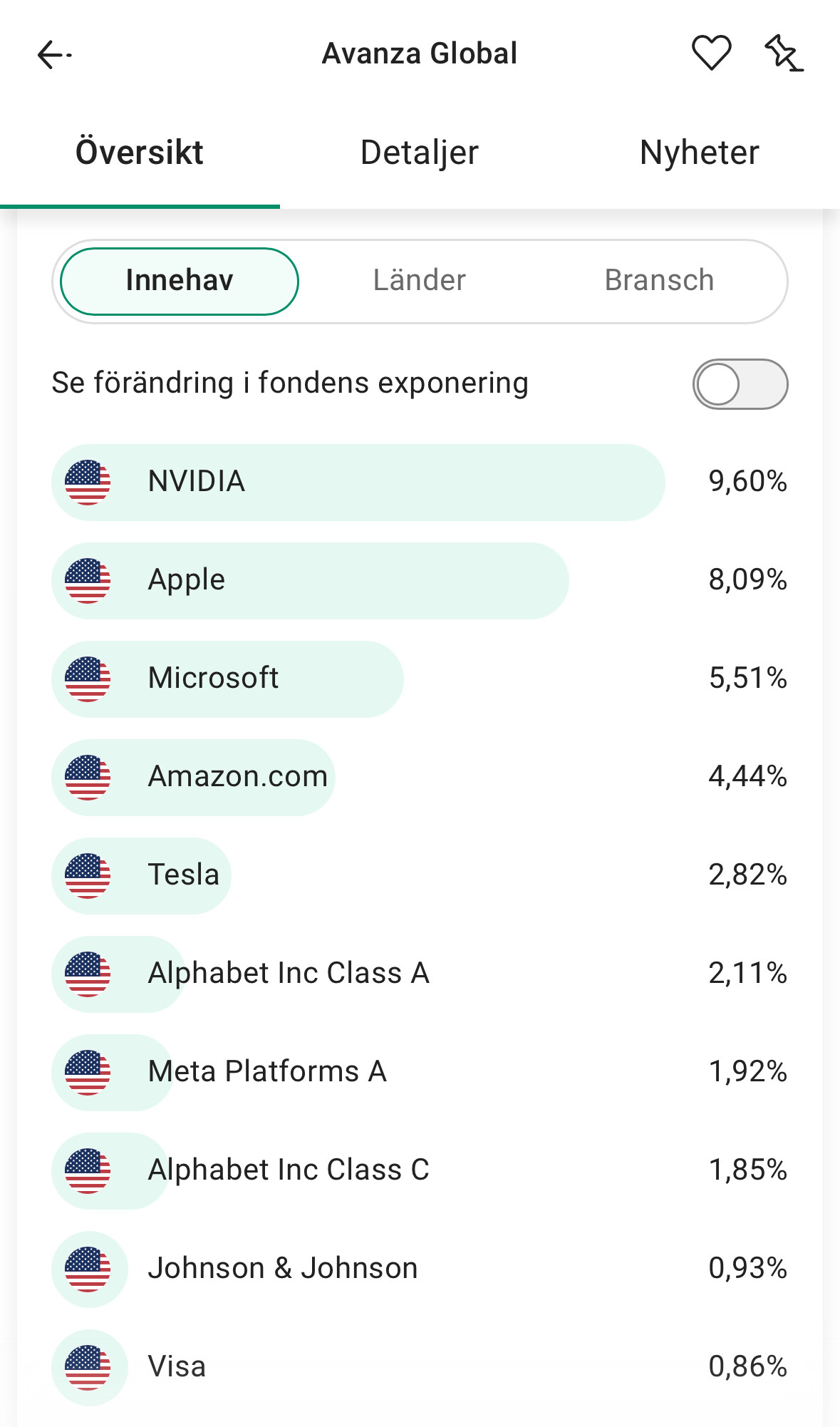The height and width of the screenshot is (1427, 840).
Task: Select the Innehav segment
Action: pos(180,281)
